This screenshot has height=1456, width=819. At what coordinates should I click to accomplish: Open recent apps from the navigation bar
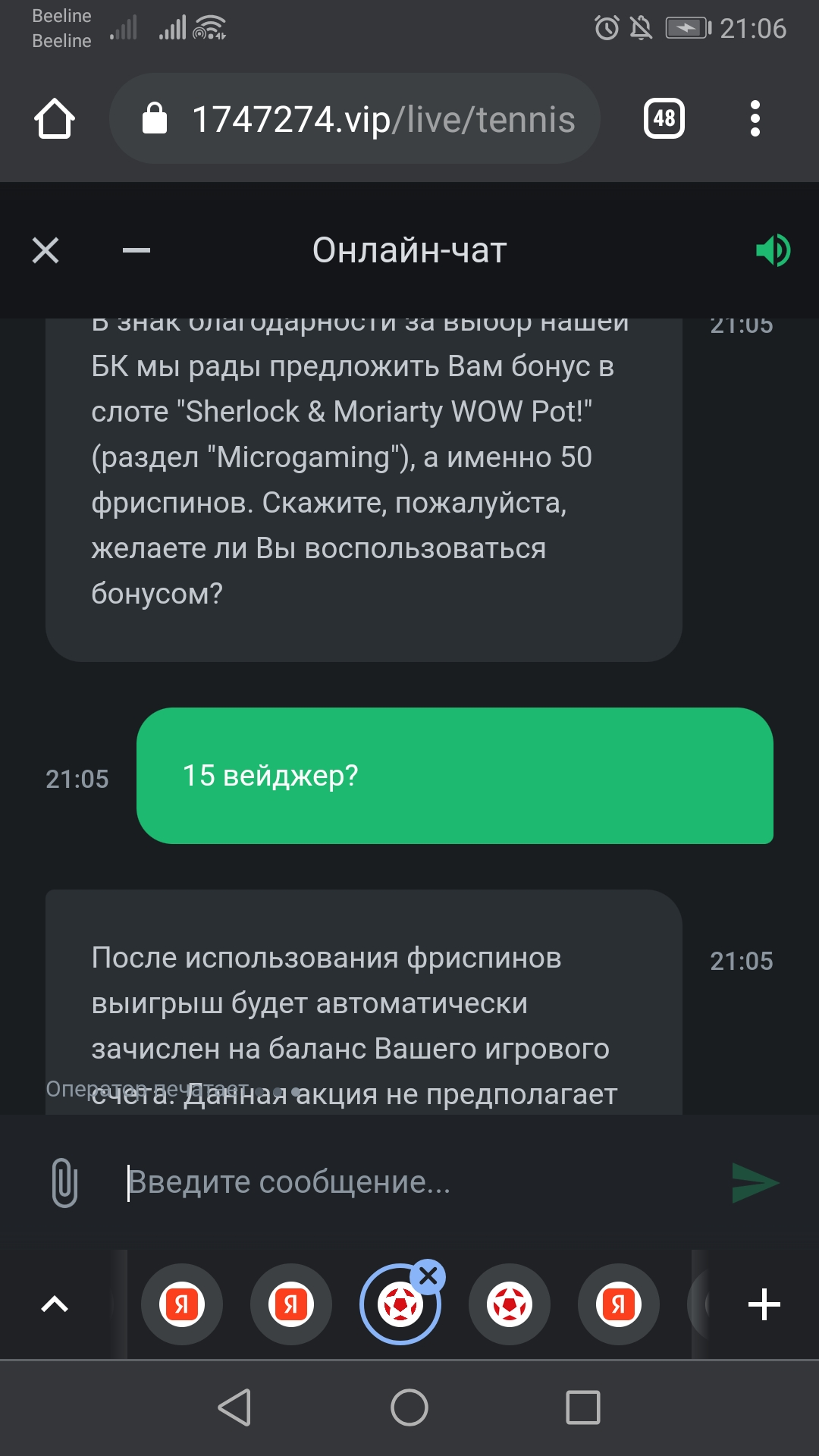click(583, 1407)
